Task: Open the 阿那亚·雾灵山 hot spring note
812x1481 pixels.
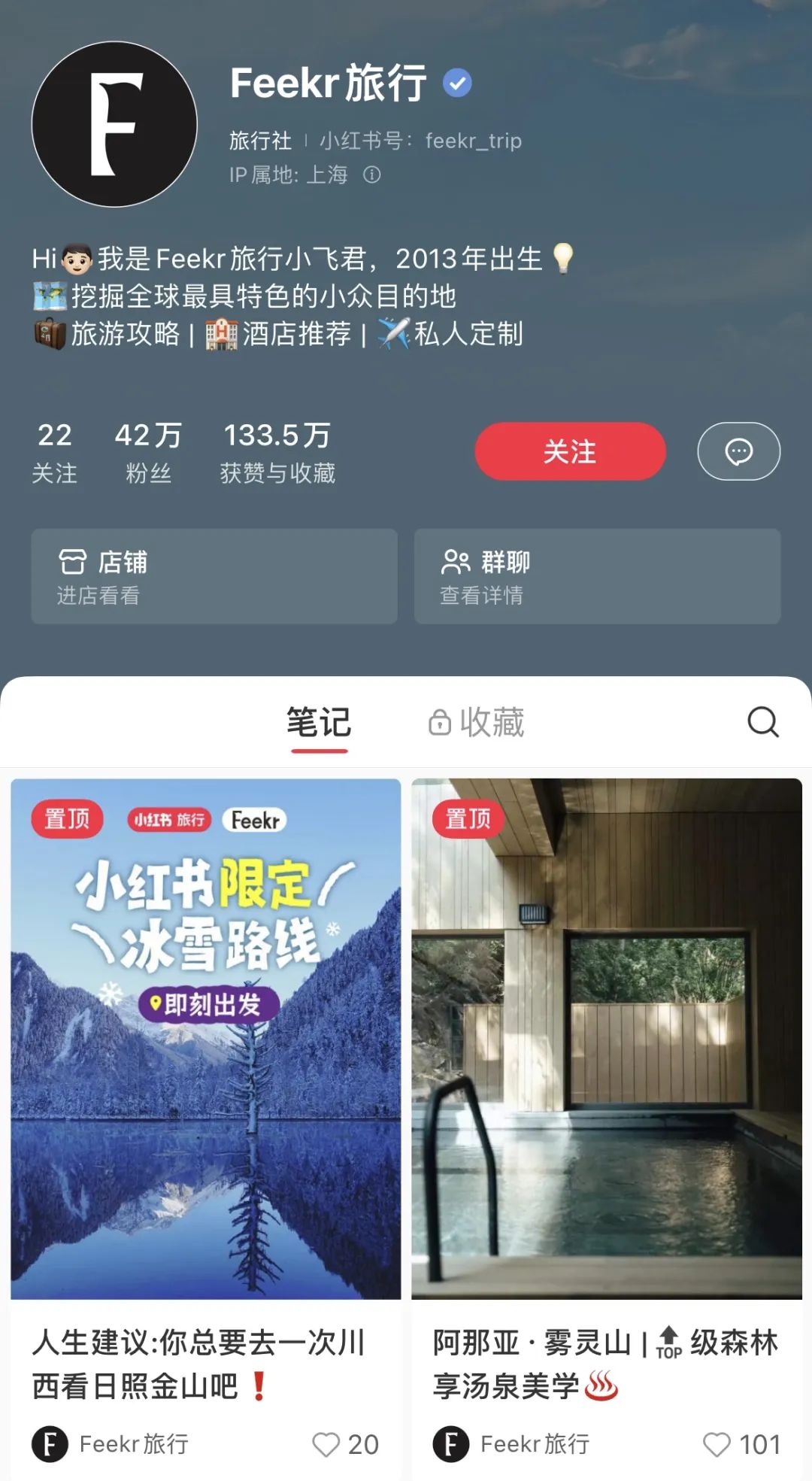Action: coord(606,1038)
